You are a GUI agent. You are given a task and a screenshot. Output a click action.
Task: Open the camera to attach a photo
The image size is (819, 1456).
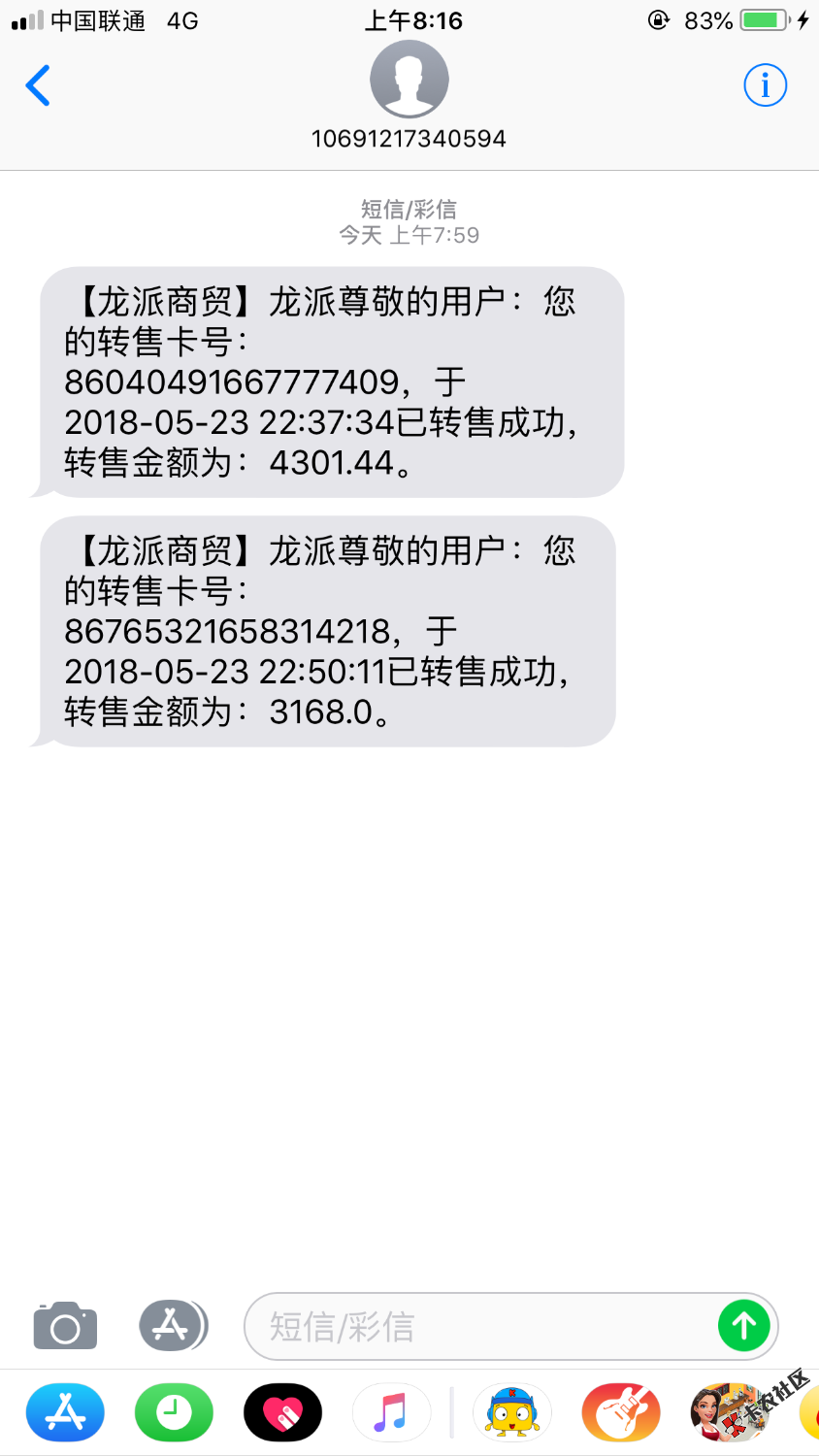pyautogui.click(x=65, y=1326)
